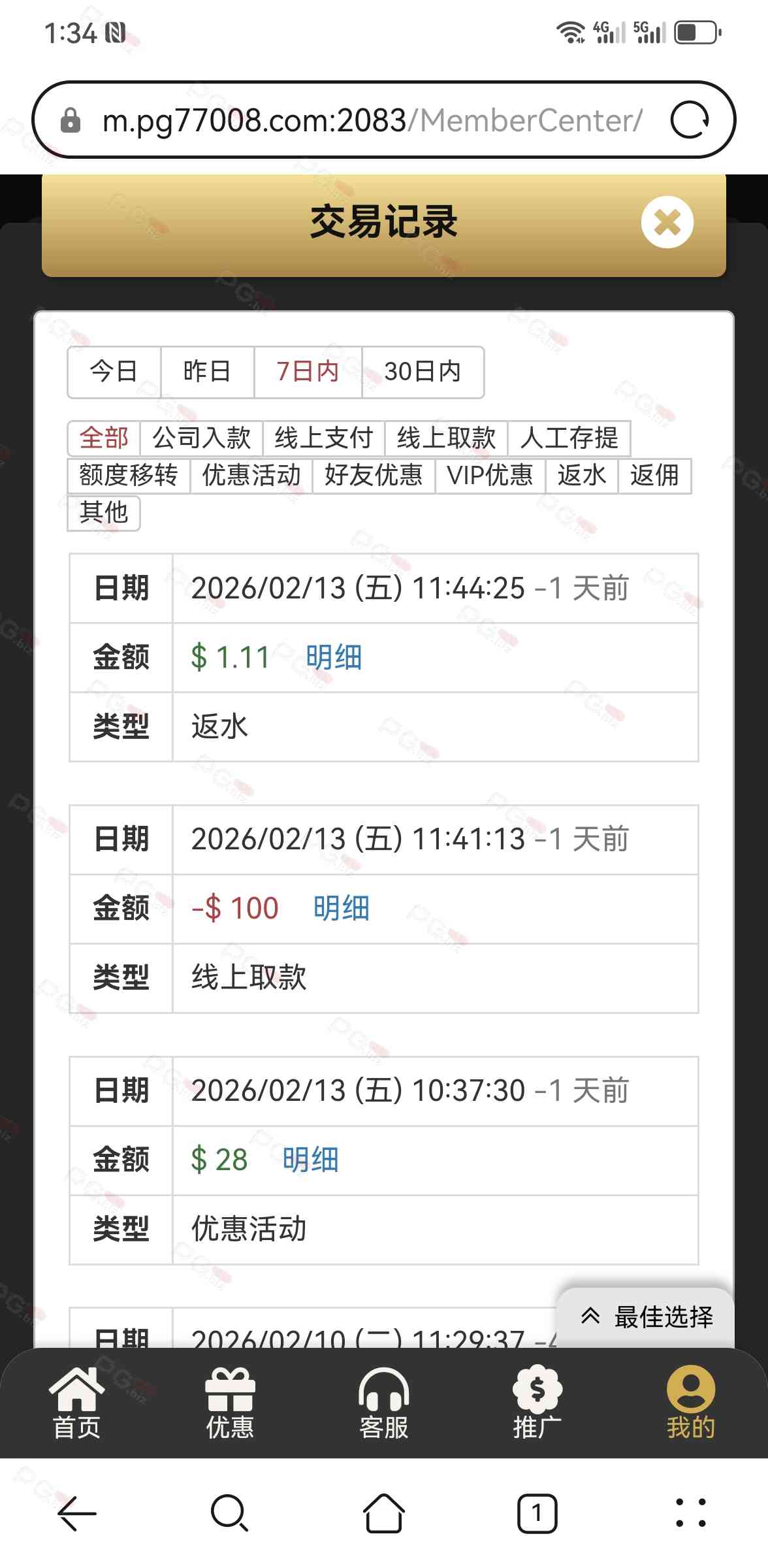Show only 额度移转 records
768x1568 pixels.
(x=129, y=475)
